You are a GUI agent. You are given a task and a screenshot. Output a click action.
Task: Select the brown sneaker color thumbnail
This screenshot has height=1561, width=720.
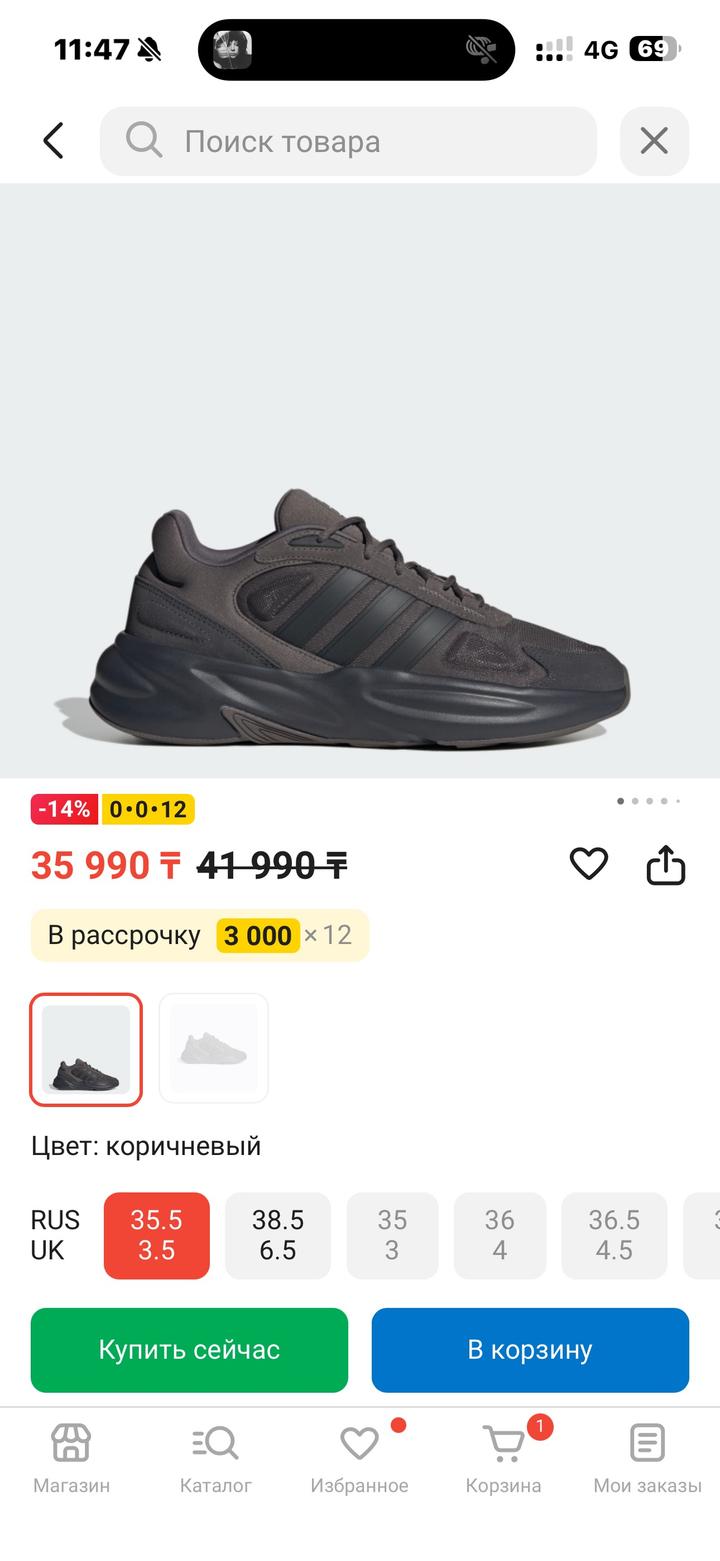tap(86, 1049)
